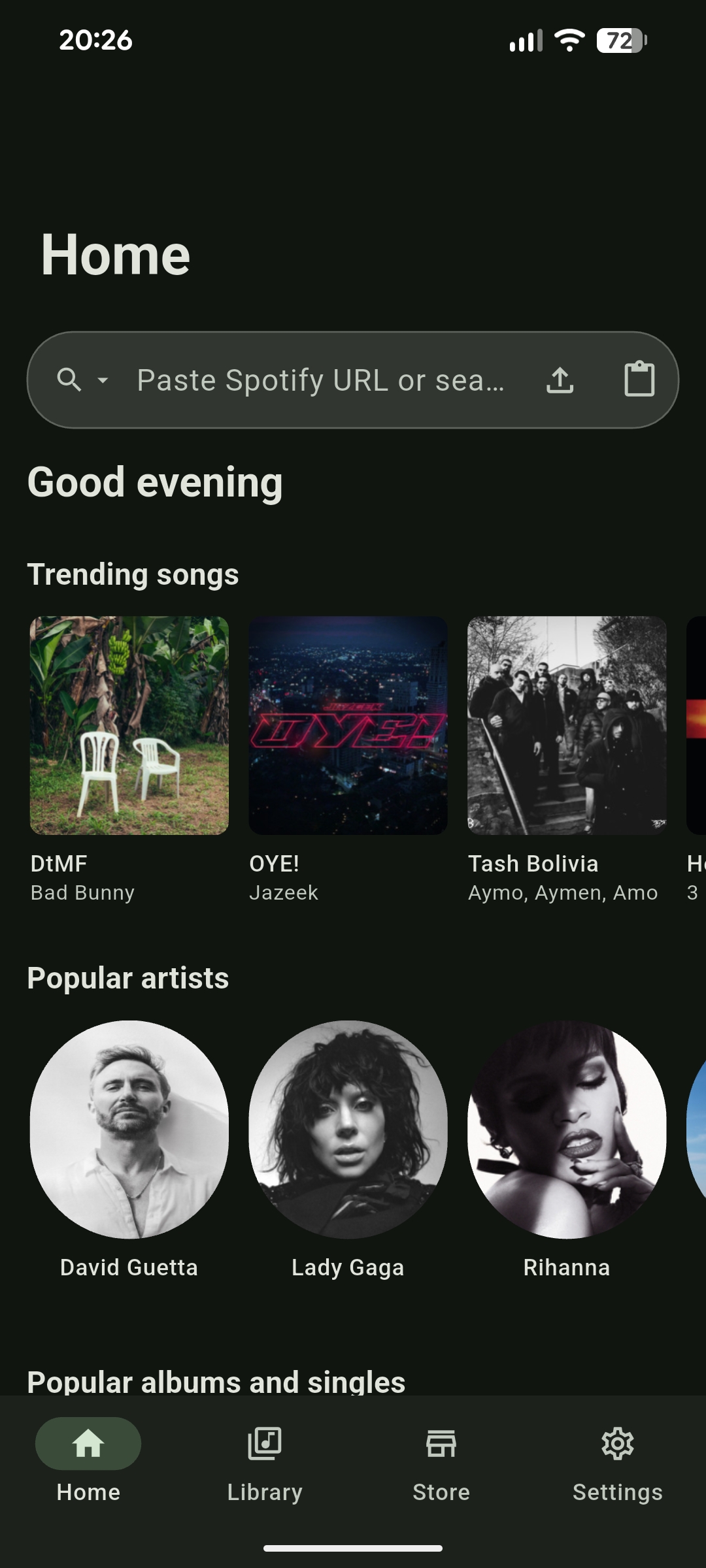
Task: Click the upload icon in the search bar
Action: [560, 380]
